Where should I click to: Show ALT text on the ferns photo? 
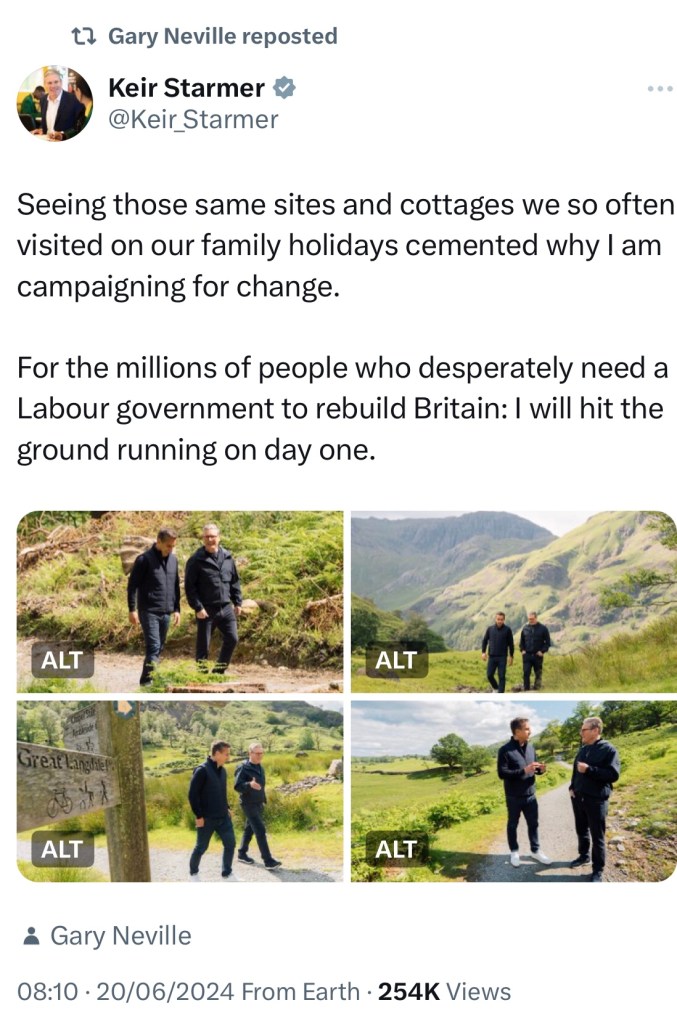62,660
